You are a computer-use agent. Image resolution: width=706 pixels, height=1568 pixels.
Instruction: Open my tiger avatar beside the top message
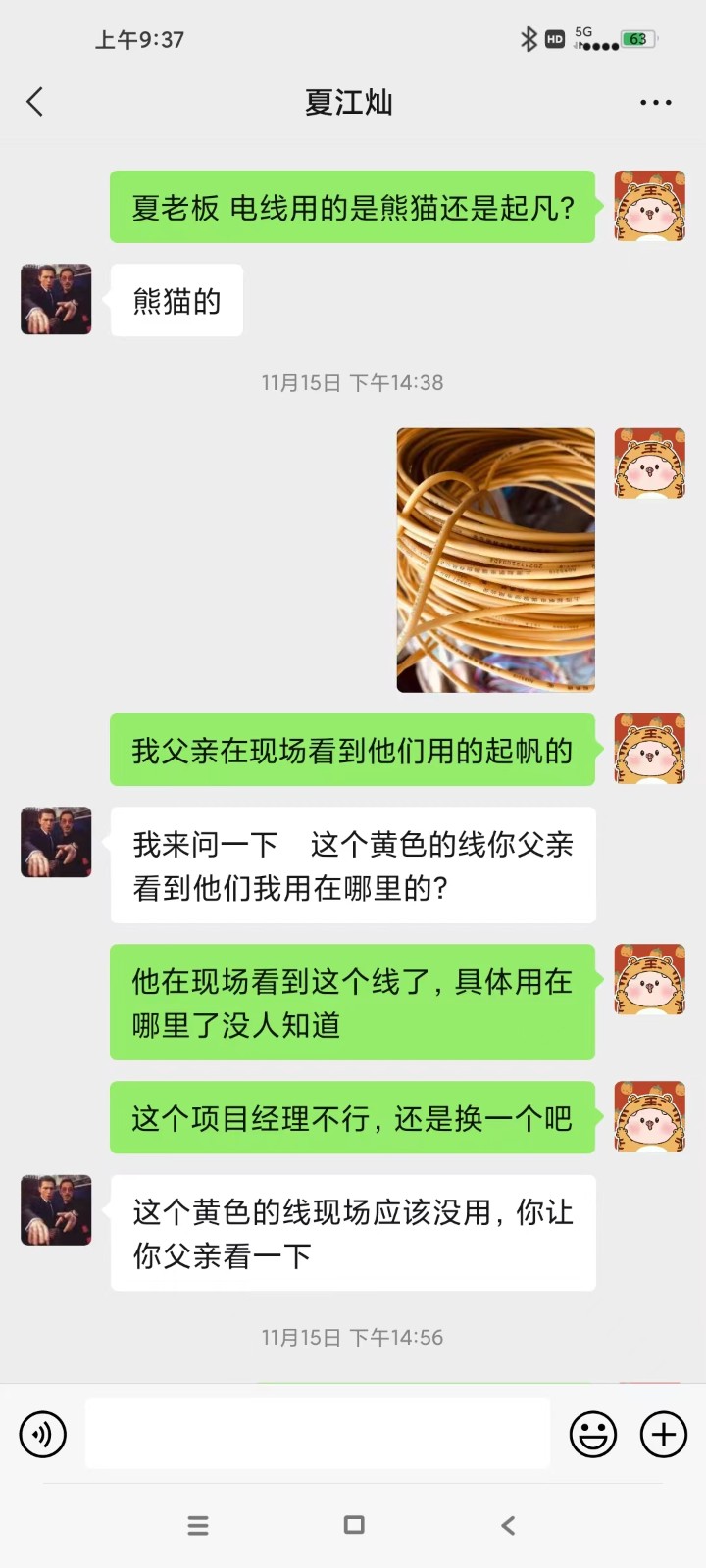coord(649,206)
